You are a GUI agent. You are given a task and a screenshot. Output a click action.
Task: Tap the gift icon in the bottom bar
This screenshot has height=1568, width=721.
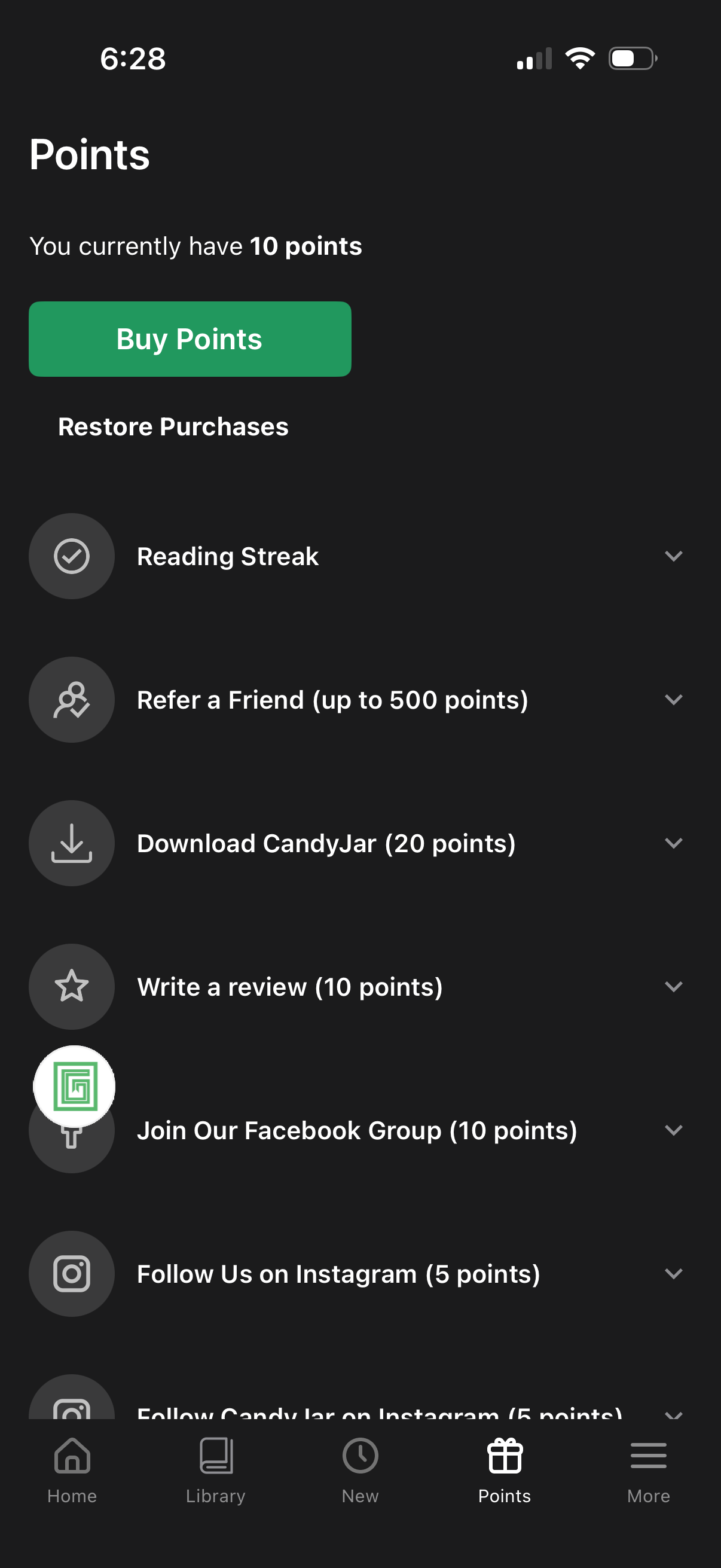pyautogui.click(x=505, y=1457)
